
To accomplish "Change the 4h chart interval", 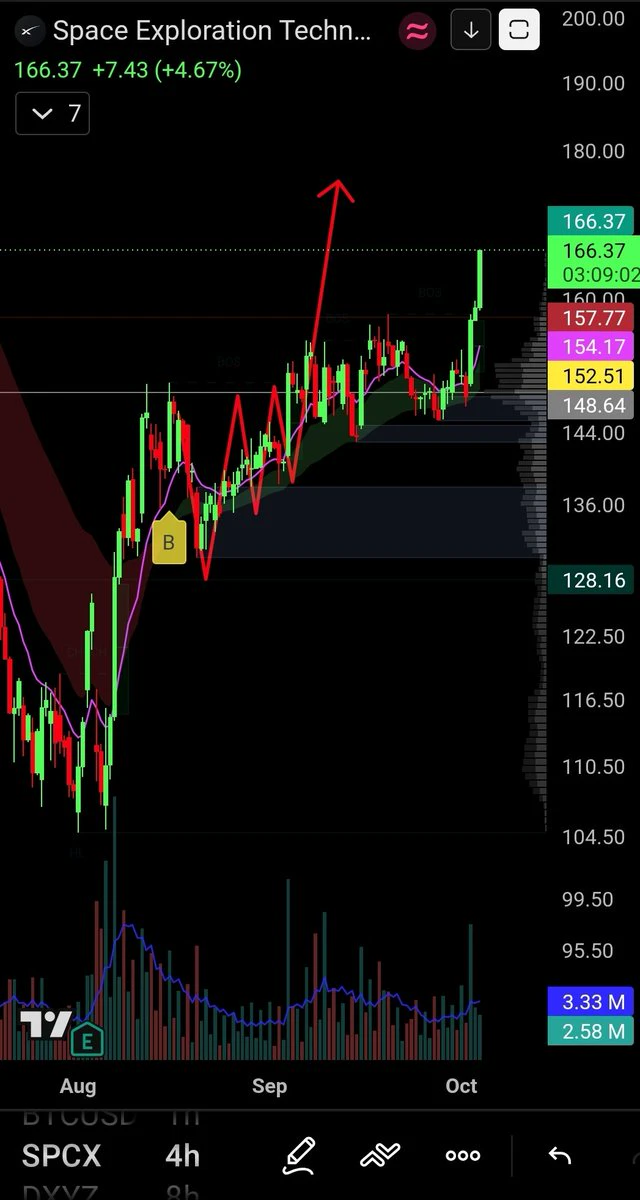I will click(182, 1156).
